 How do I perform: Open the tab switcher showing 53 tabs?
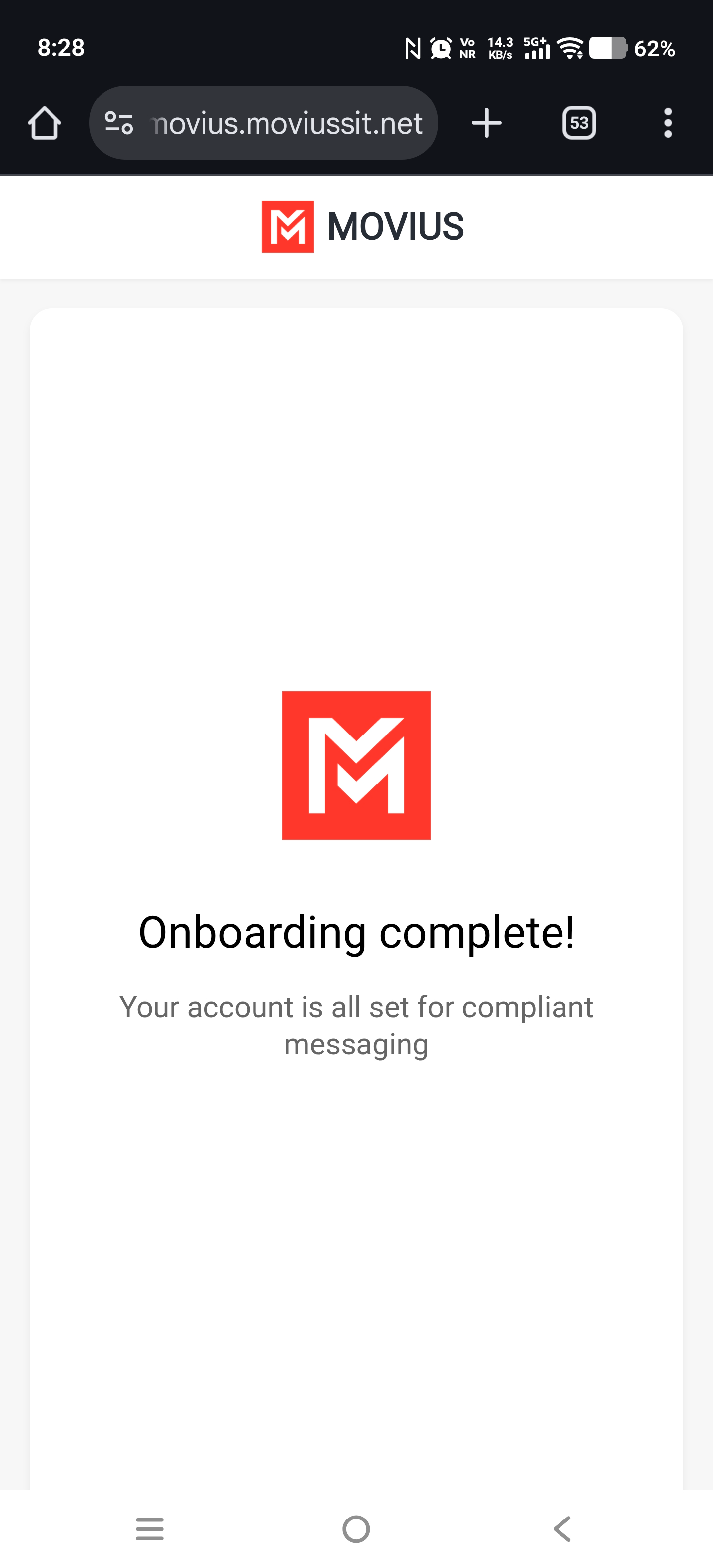point(578,123)
